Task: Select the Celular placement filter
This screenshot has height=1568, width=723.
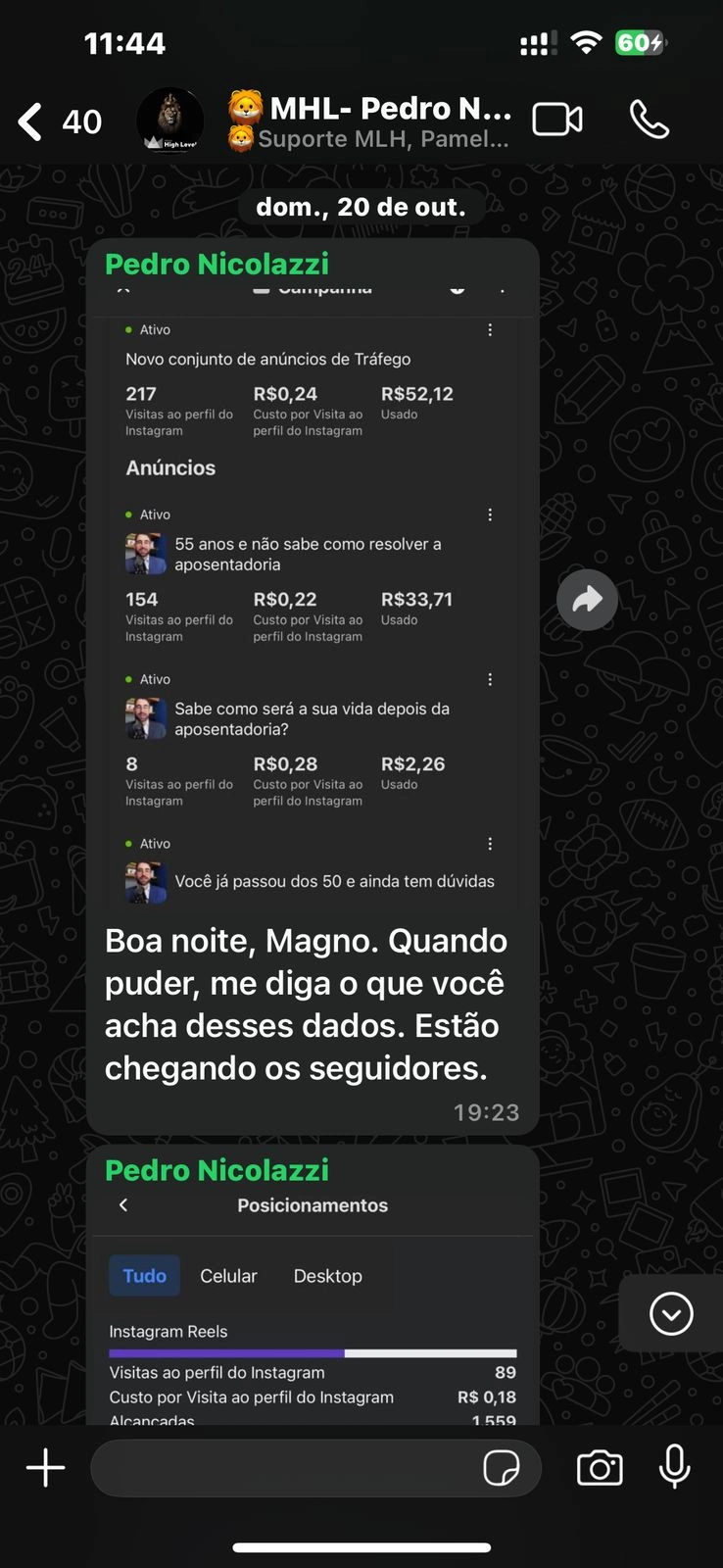Action: [228, 1275]
